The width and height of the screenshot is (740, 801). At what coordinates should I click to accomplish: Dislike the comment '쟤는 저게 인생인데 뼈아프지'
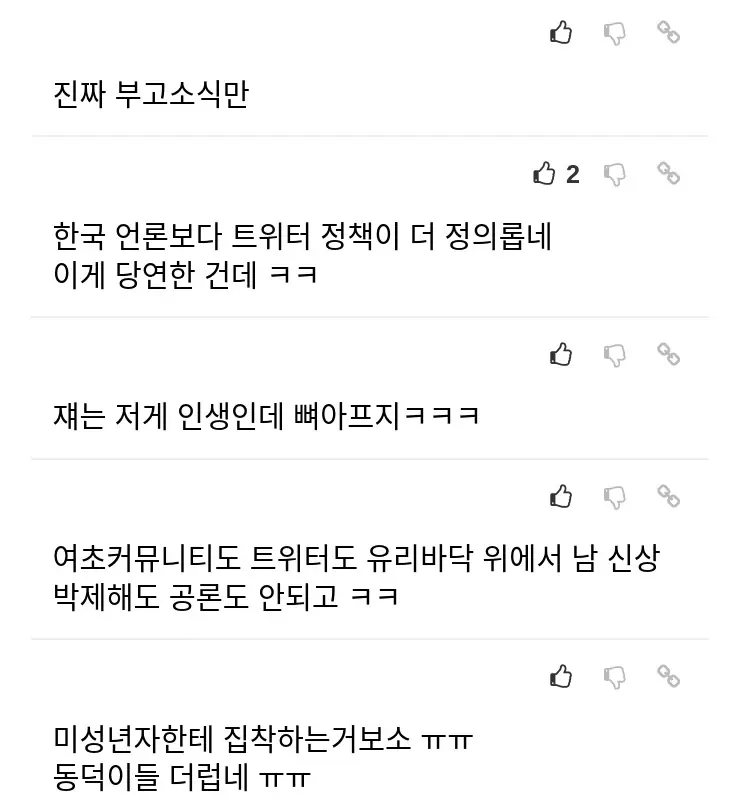615,354
